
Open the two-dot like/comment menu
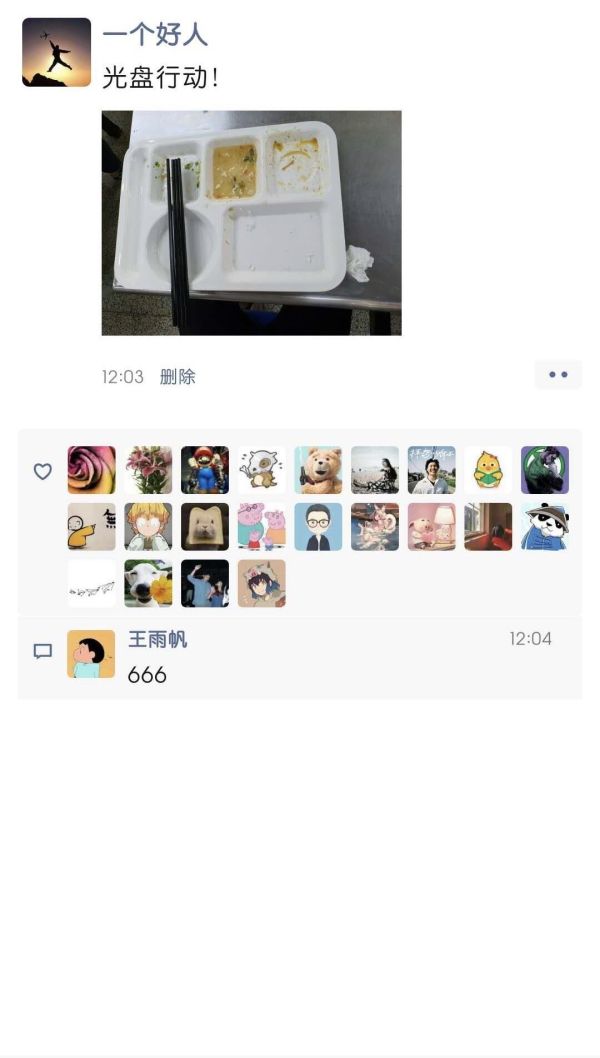click(557, 375)
